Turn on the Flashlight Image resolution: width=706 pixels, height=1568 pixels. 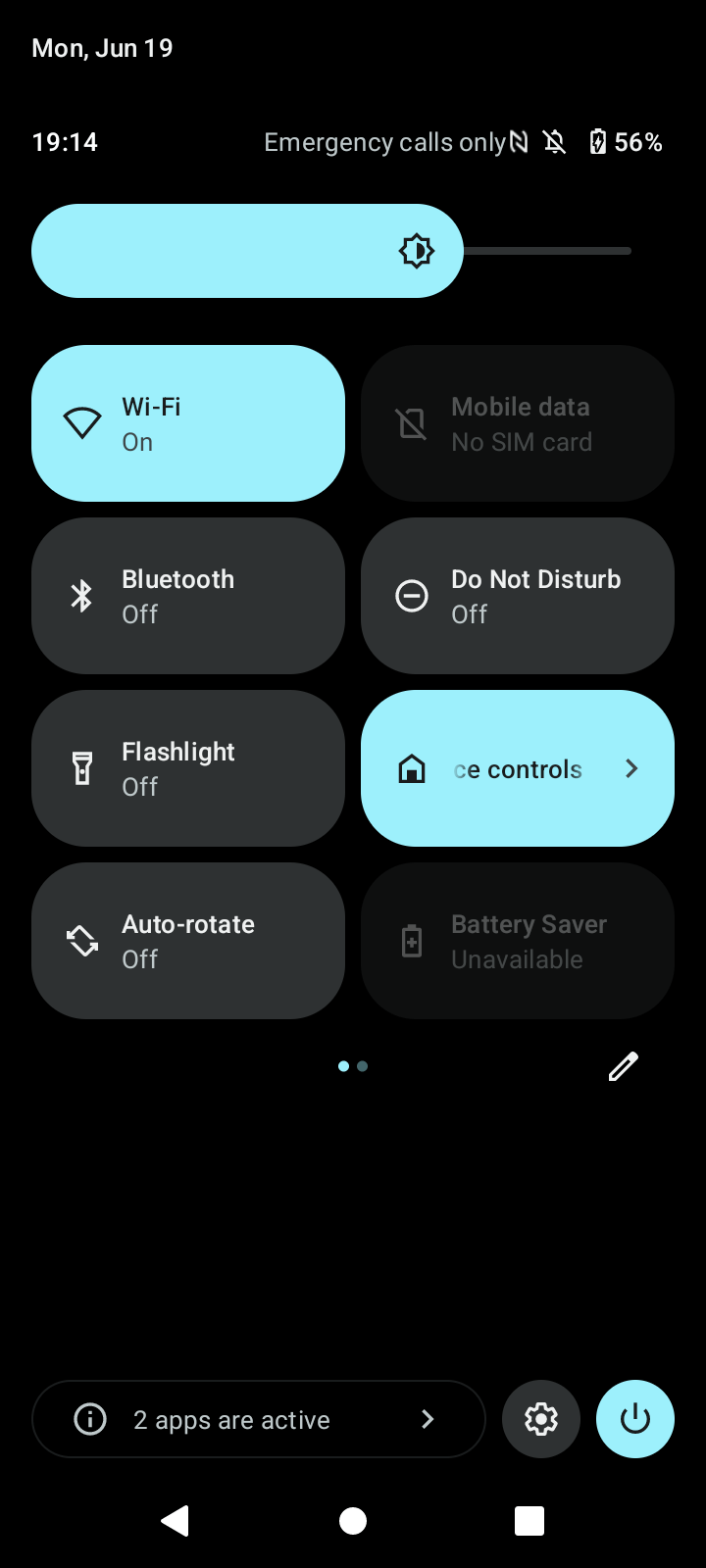(187, 768)
